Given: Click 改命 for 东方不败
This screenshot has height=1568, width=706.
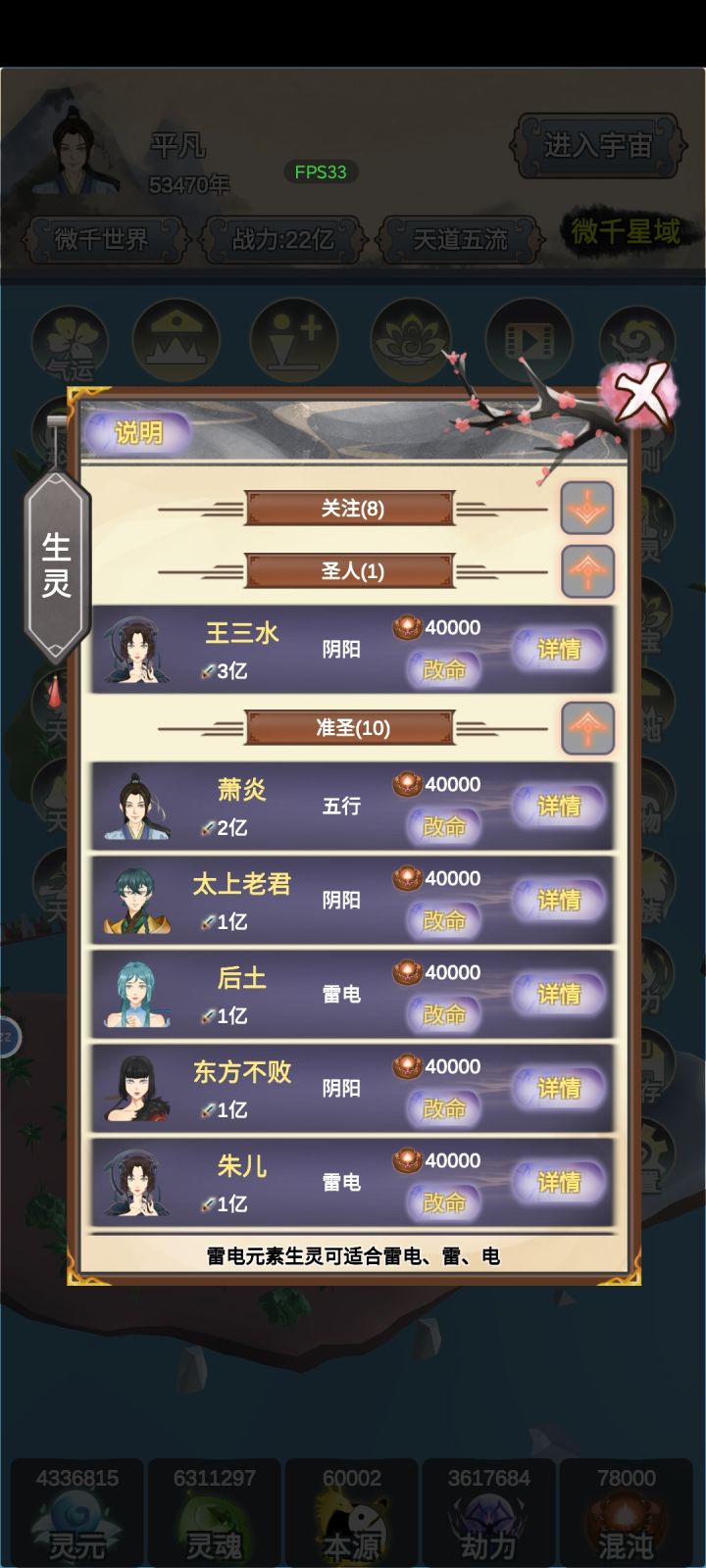Looking at the screenshot, I should point(444,1109).
